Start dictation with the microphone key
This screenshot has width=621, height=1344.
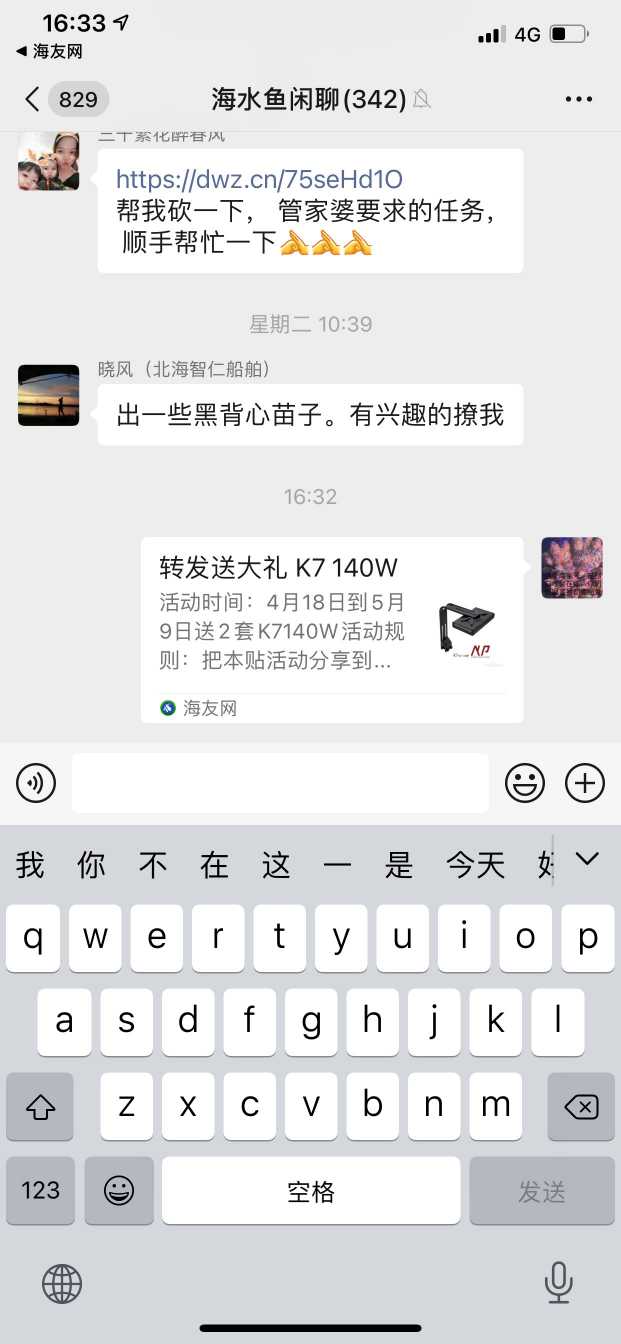tap(558, 1282)
